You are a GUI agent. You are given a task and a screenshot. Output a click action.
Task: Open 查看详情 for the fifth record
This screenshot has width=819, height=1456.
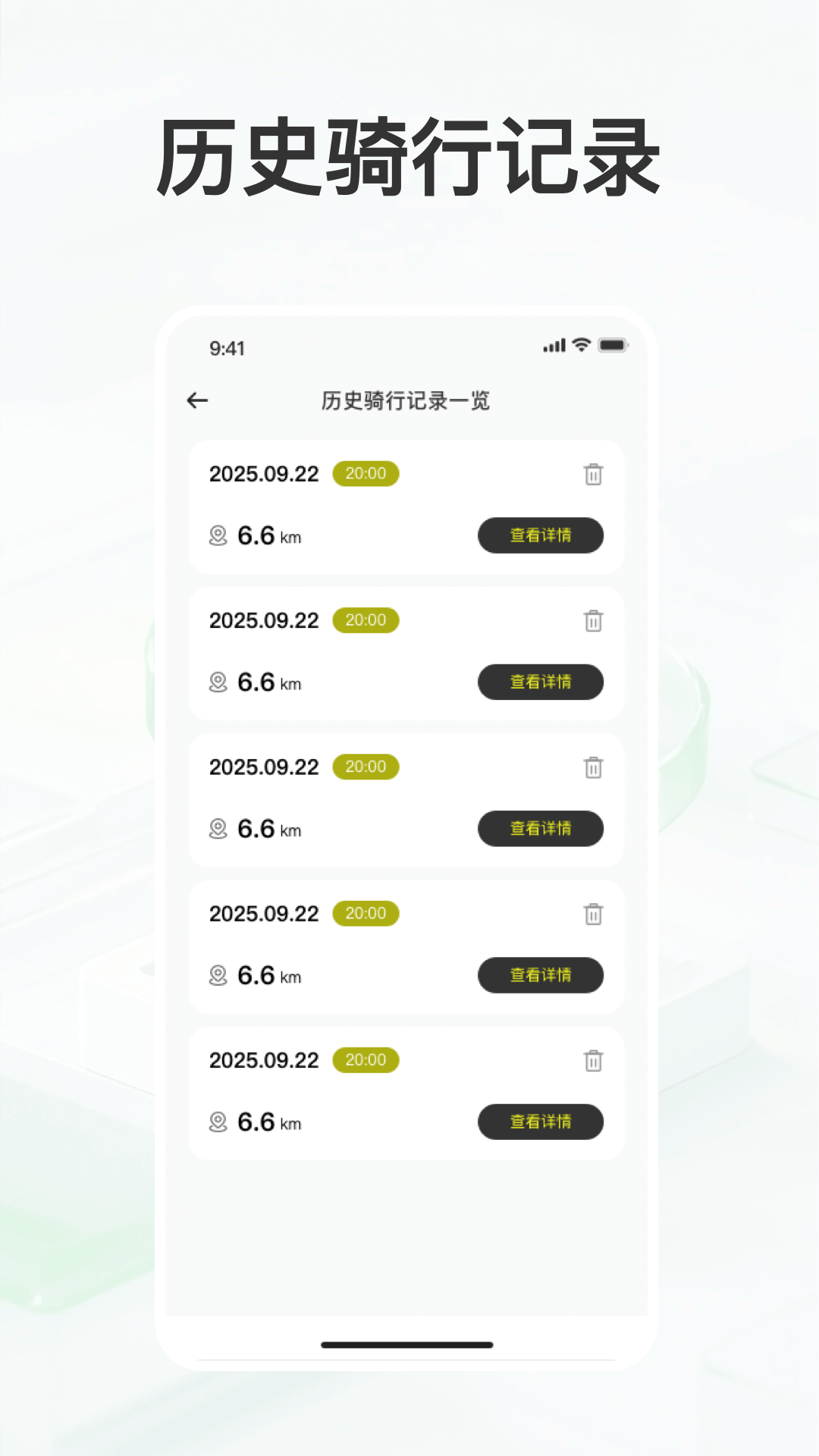(x=540, y=1122)
